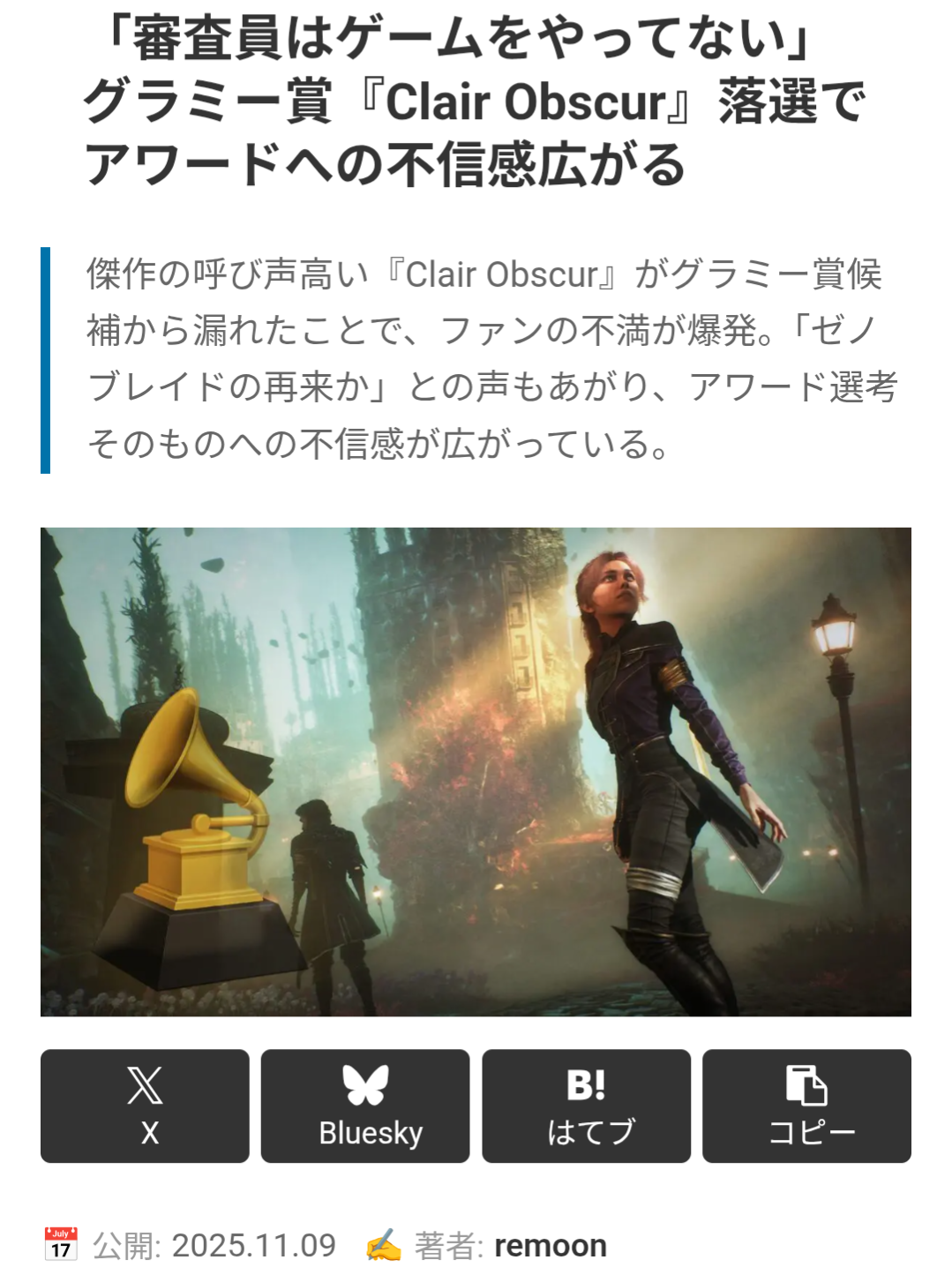
Task: Share the article to Bluesky
Action: (x=365, y=1106)
